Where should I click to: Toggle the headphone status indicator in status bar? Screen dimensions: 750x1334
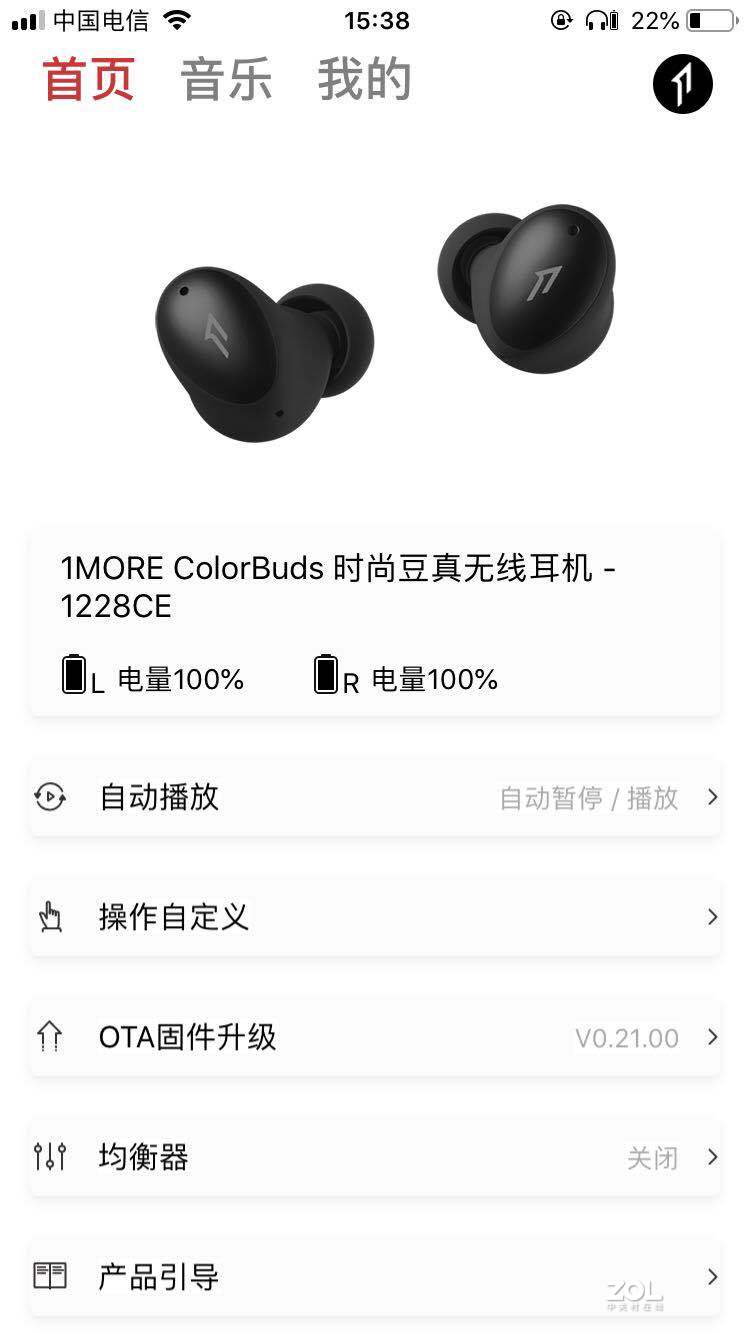(x=598, y=19)
